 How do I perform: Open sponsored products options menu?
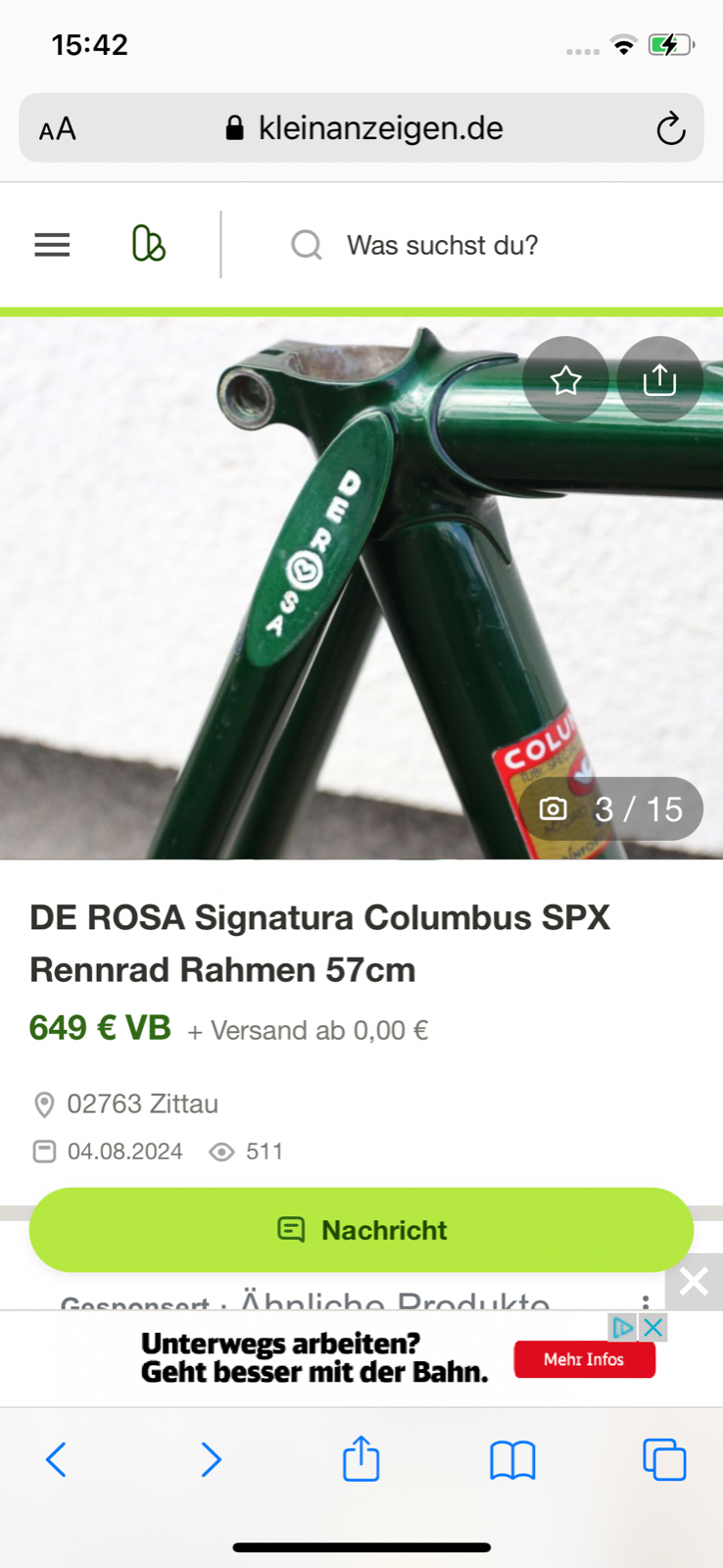(646, 1301)
